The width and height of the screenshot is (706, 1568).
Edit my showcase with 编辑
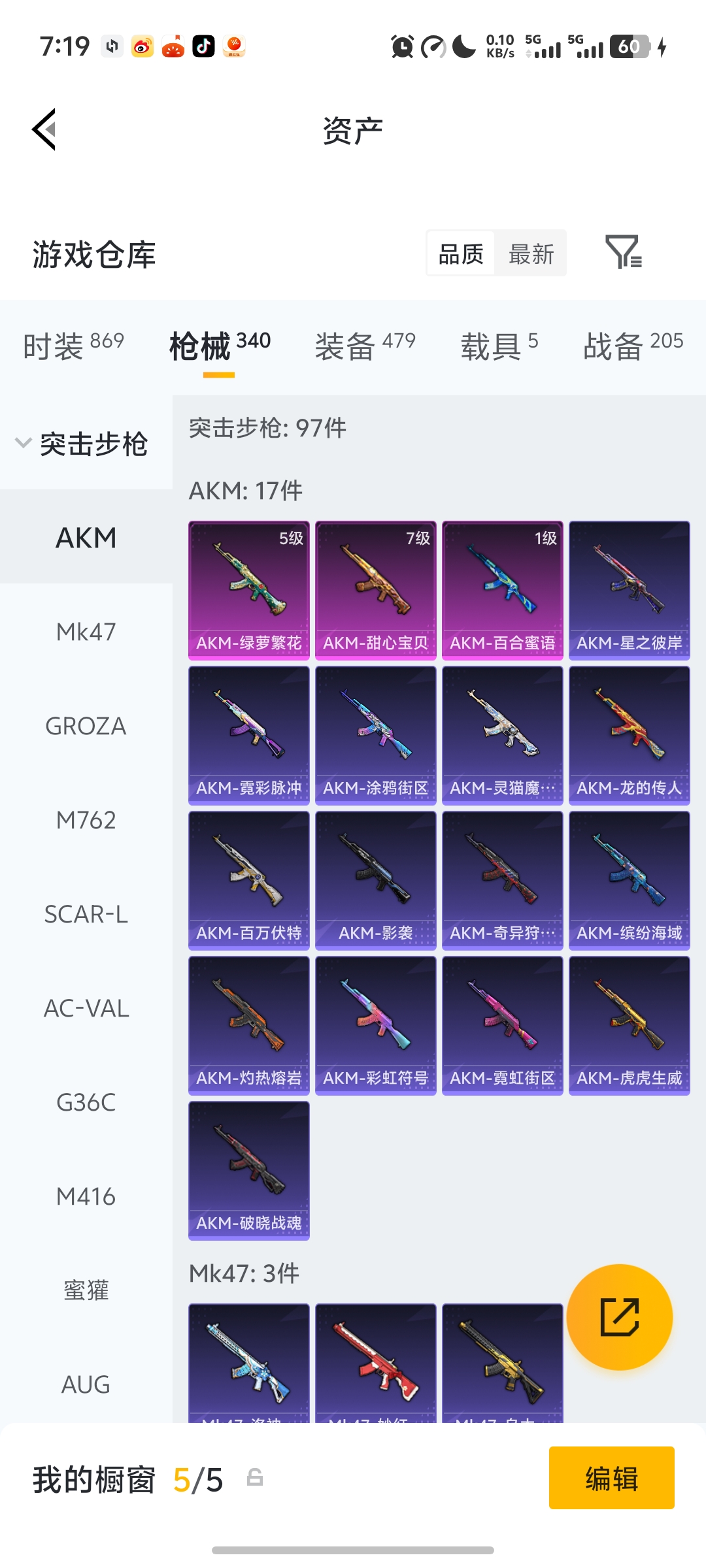coord(611,1478)
